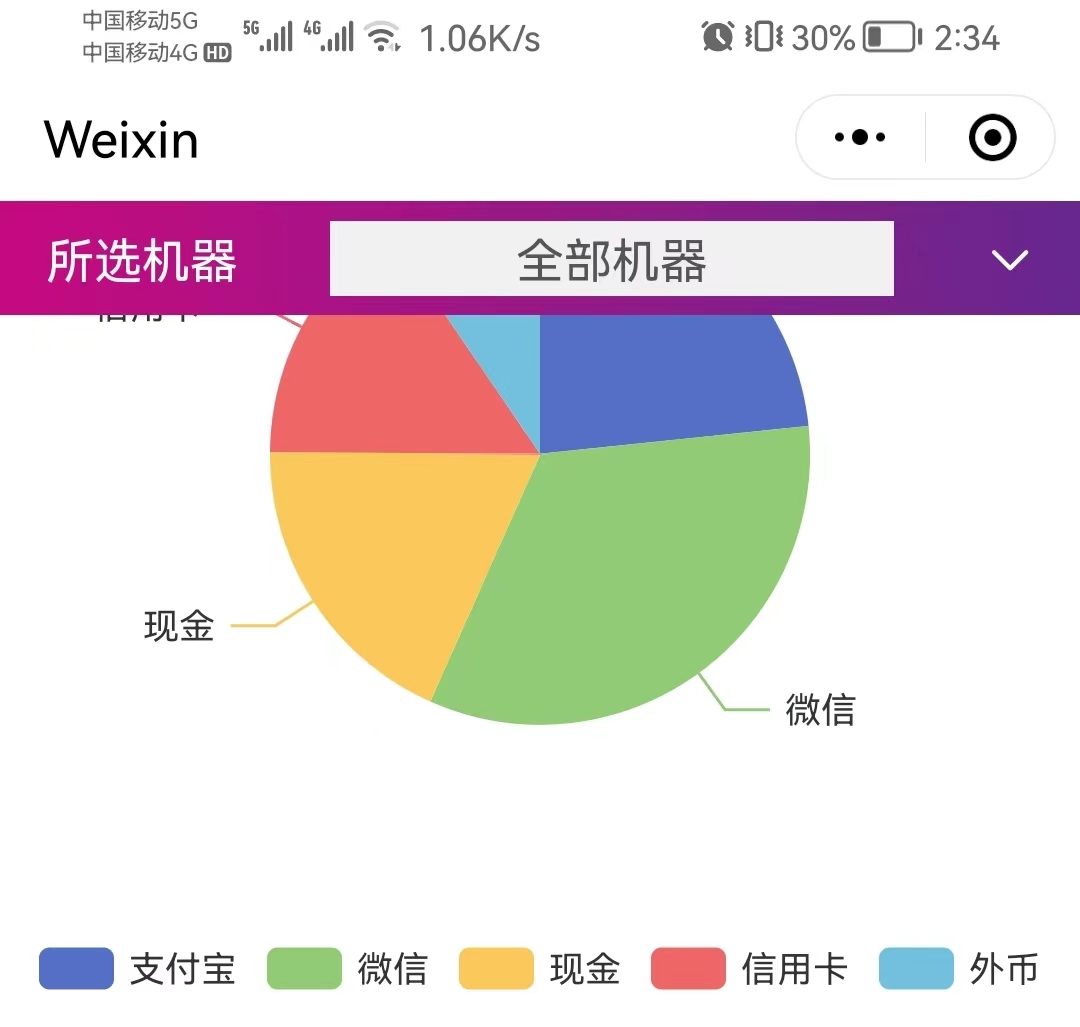
Task: Select the blue 支付宝 pie slice
Action: [x=661, y=372]
